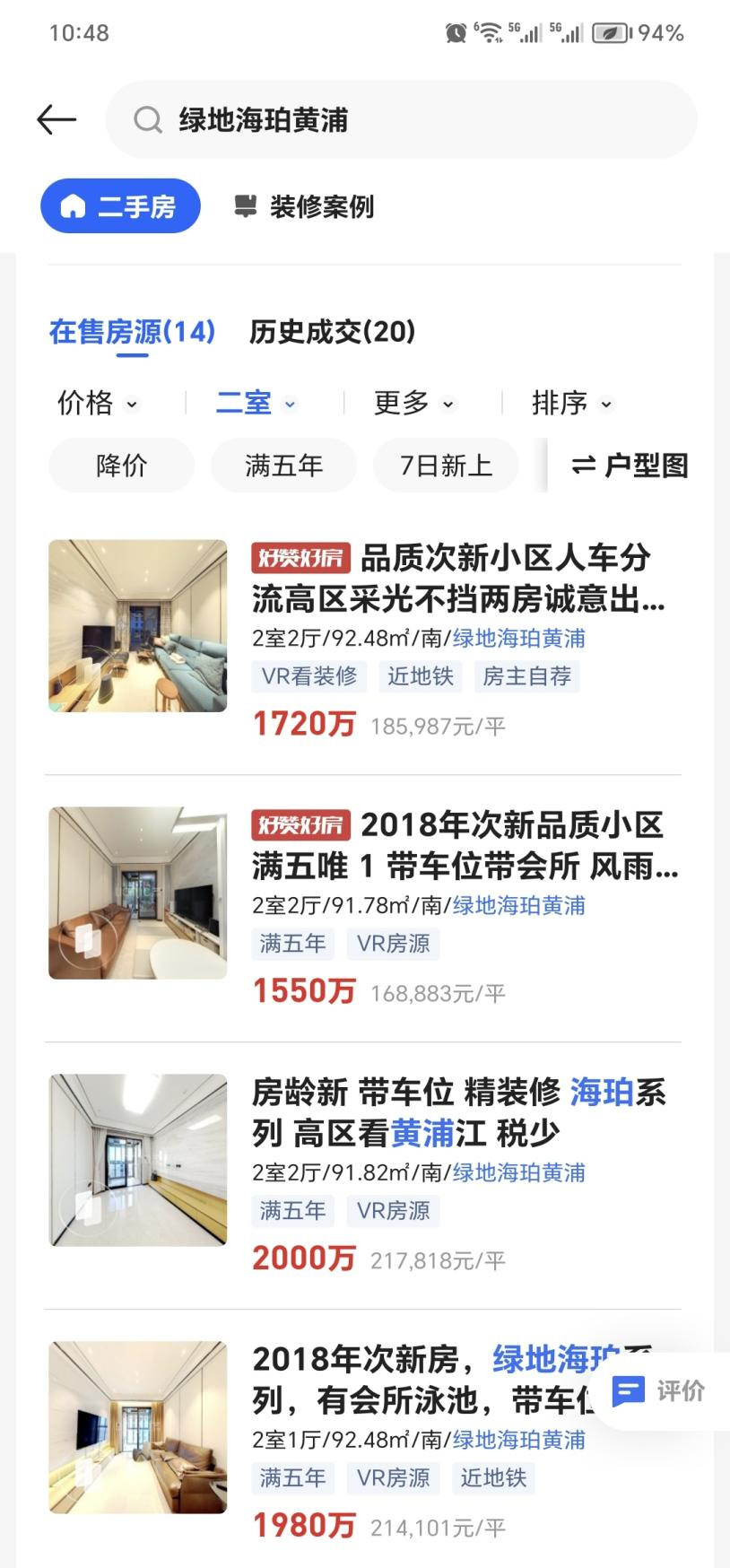The height and width of the screenshot is (1568, 730).
Task: Tap the back arrow at top left
Action: [x=56, y=119]
